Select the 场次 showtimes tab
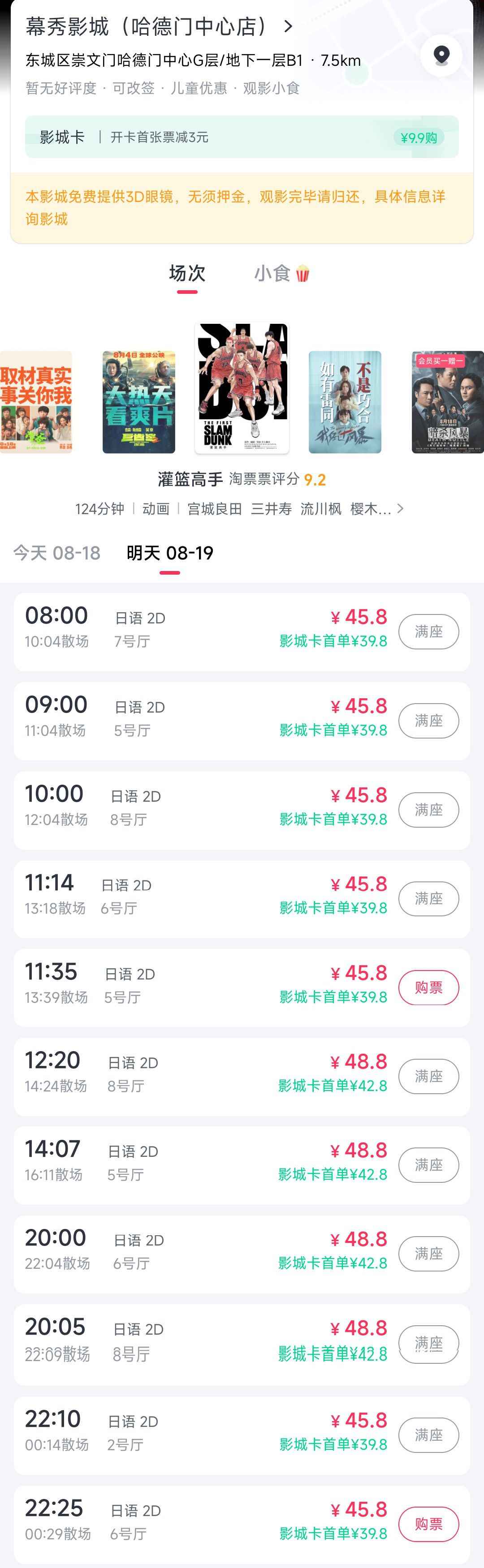The width and height of the screenshot is (484, 1568). click(x=187, y=274)
